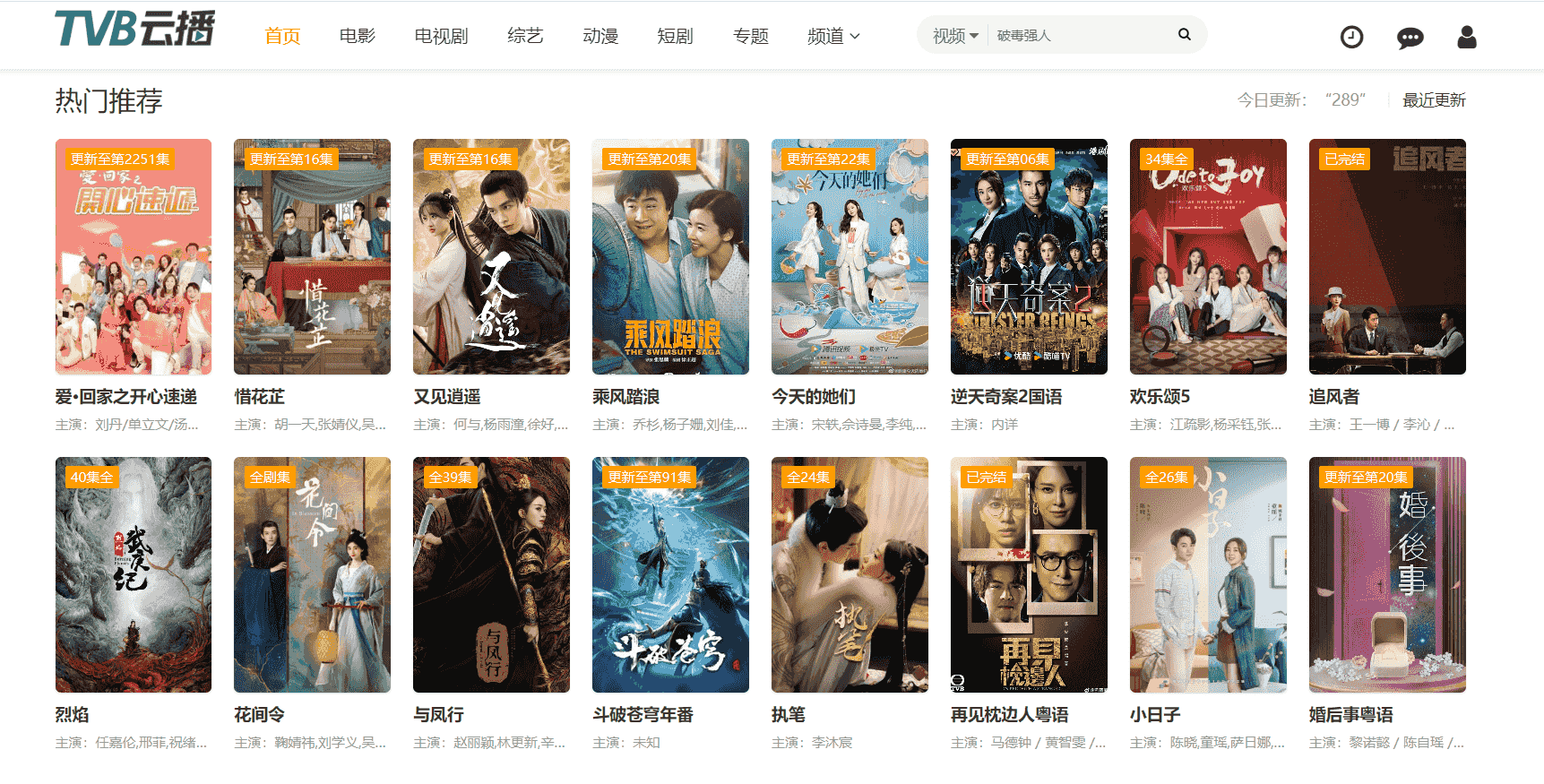1544x784 pixels.
Task: Go to the 综艺 section
Action: point(525,36)
